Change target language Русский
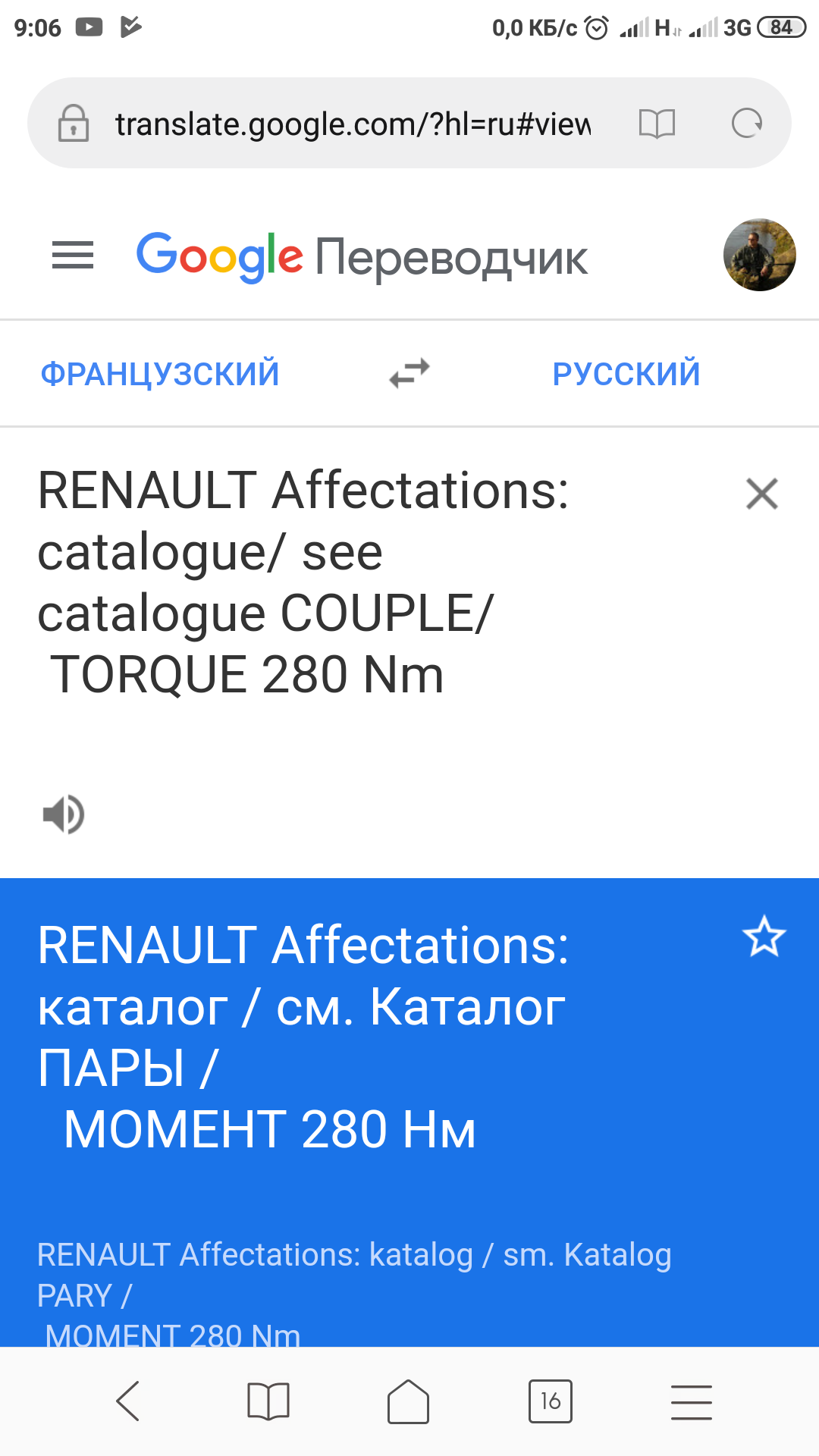819x1456 pixels. [626, 374]
